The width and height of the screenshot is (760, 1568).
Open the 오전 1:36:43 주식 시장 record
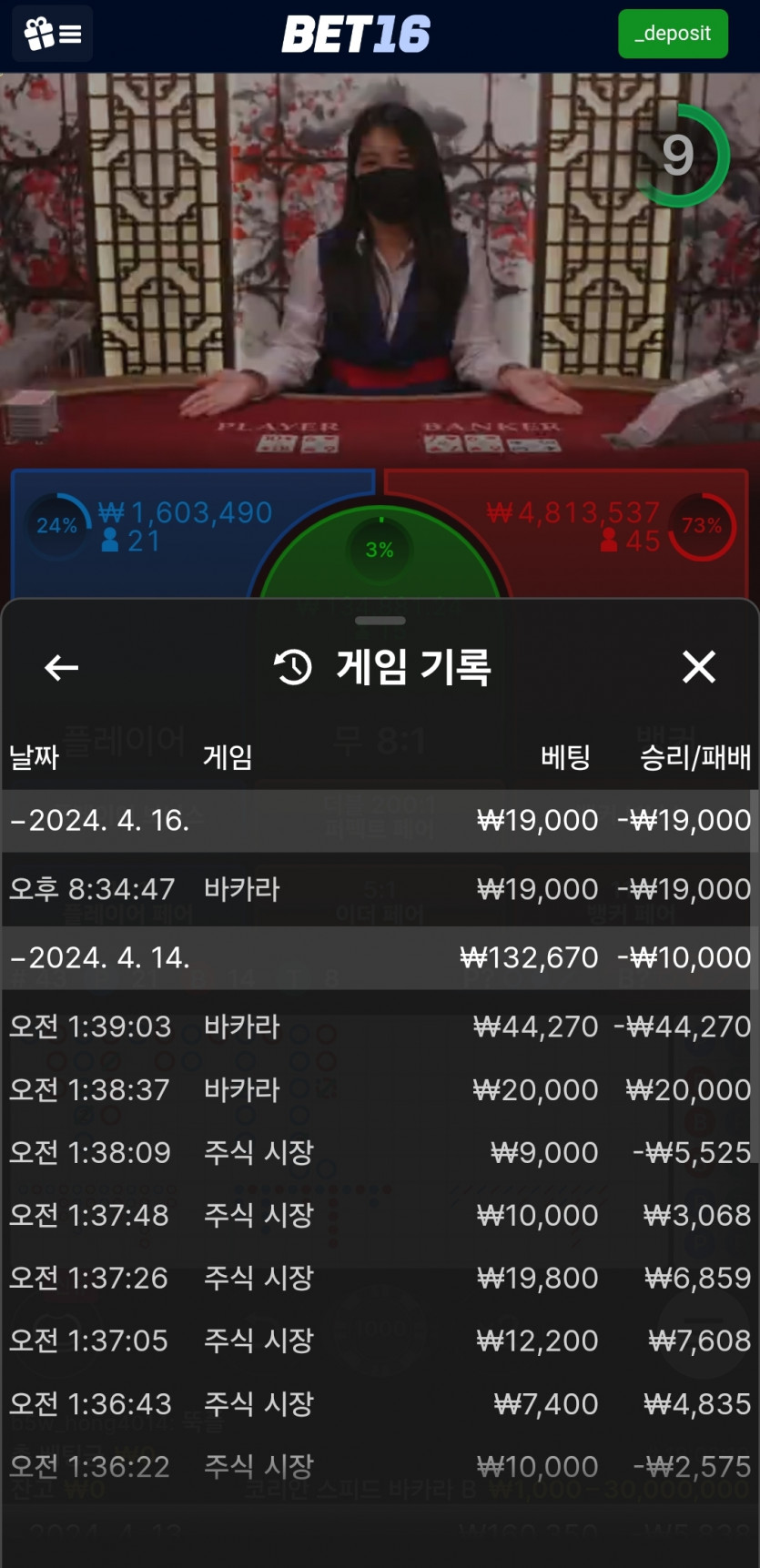tap(380, 1403)
